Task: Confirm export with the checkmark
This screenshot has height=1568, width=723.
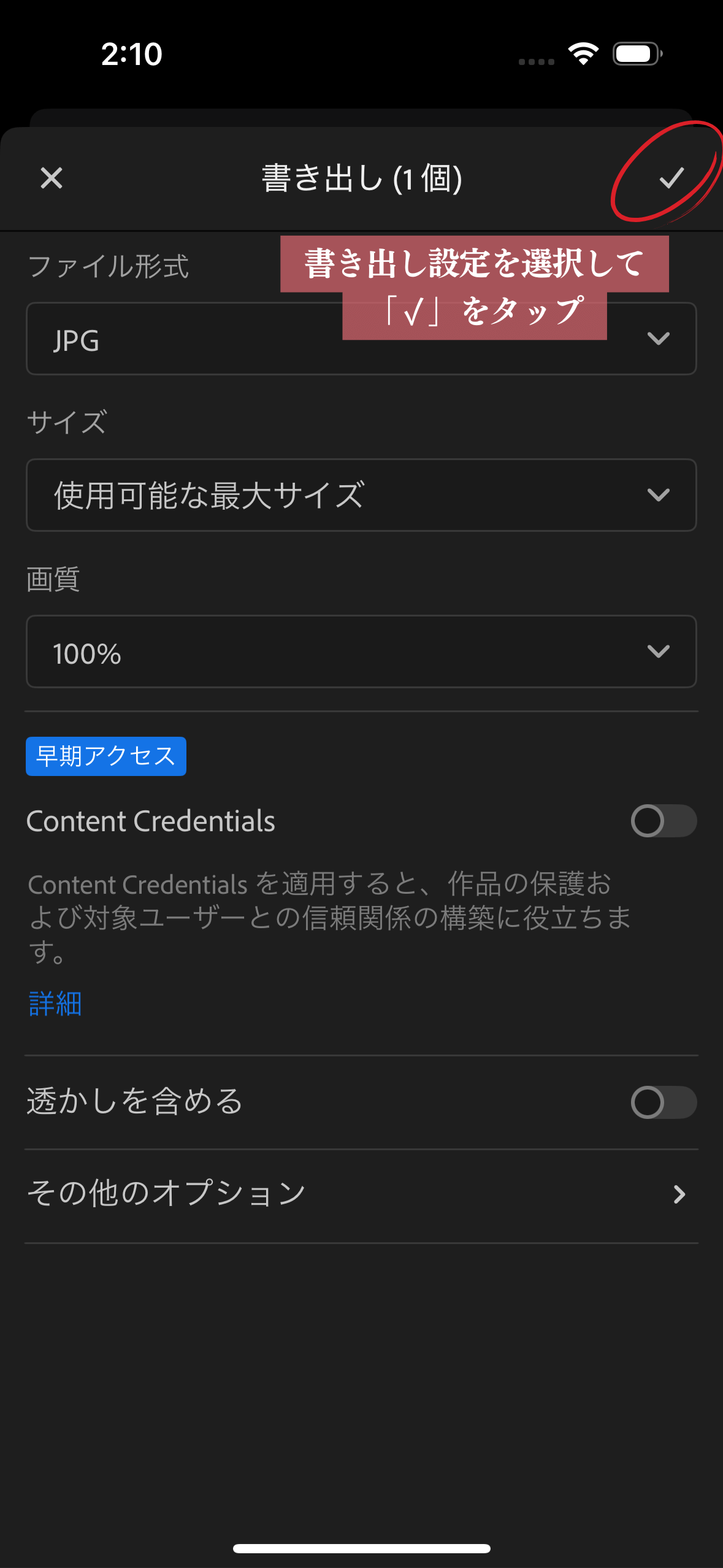Action: tap(671, 178)
